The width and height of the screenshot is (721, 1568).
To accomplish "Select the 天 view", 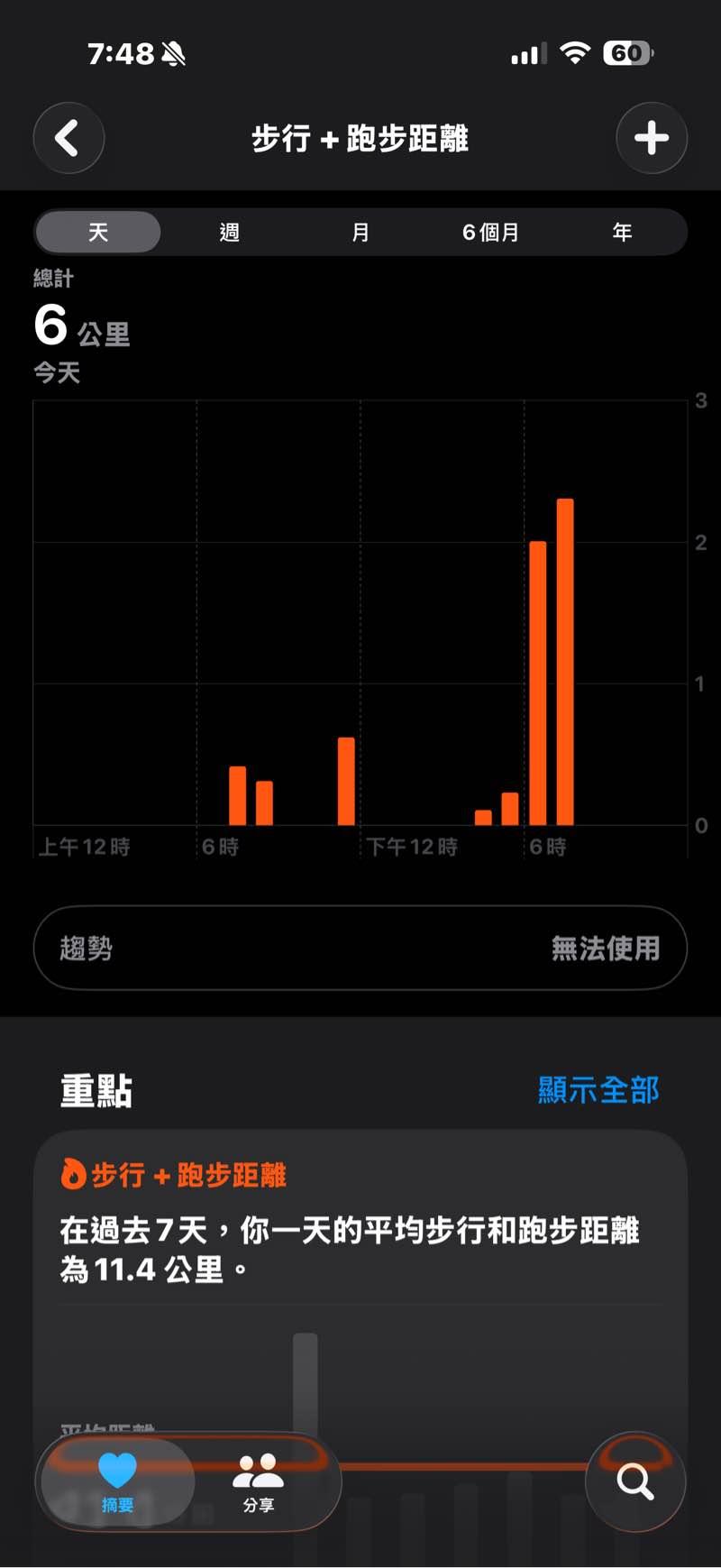I will click(98, 233).
